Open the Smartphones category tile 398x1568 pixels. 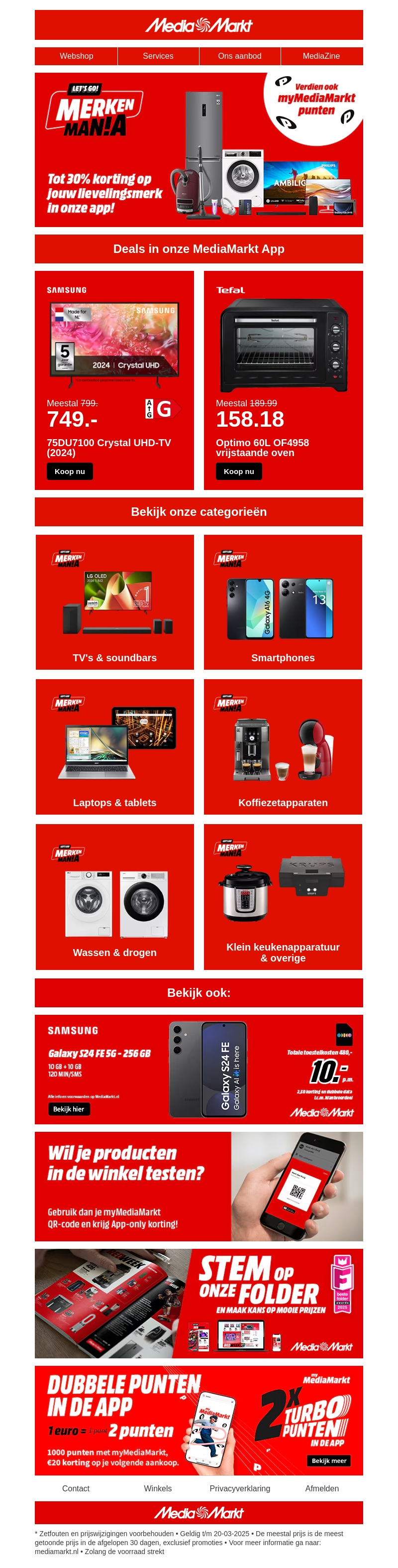point(283,602)
